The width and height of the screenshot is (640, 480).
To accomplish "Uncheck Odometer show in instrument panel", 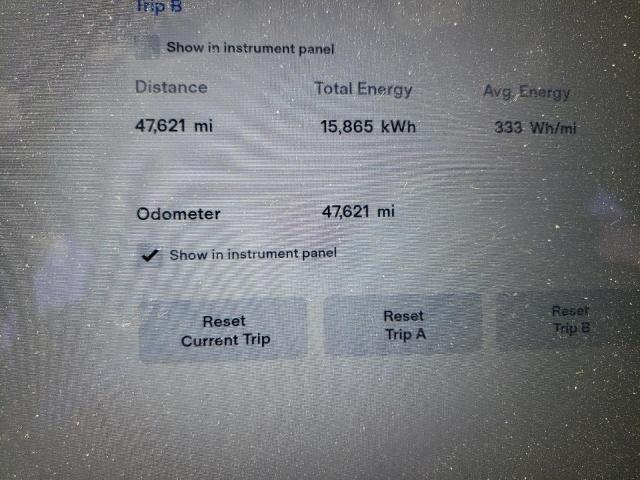I will click(x=150, y=255).
